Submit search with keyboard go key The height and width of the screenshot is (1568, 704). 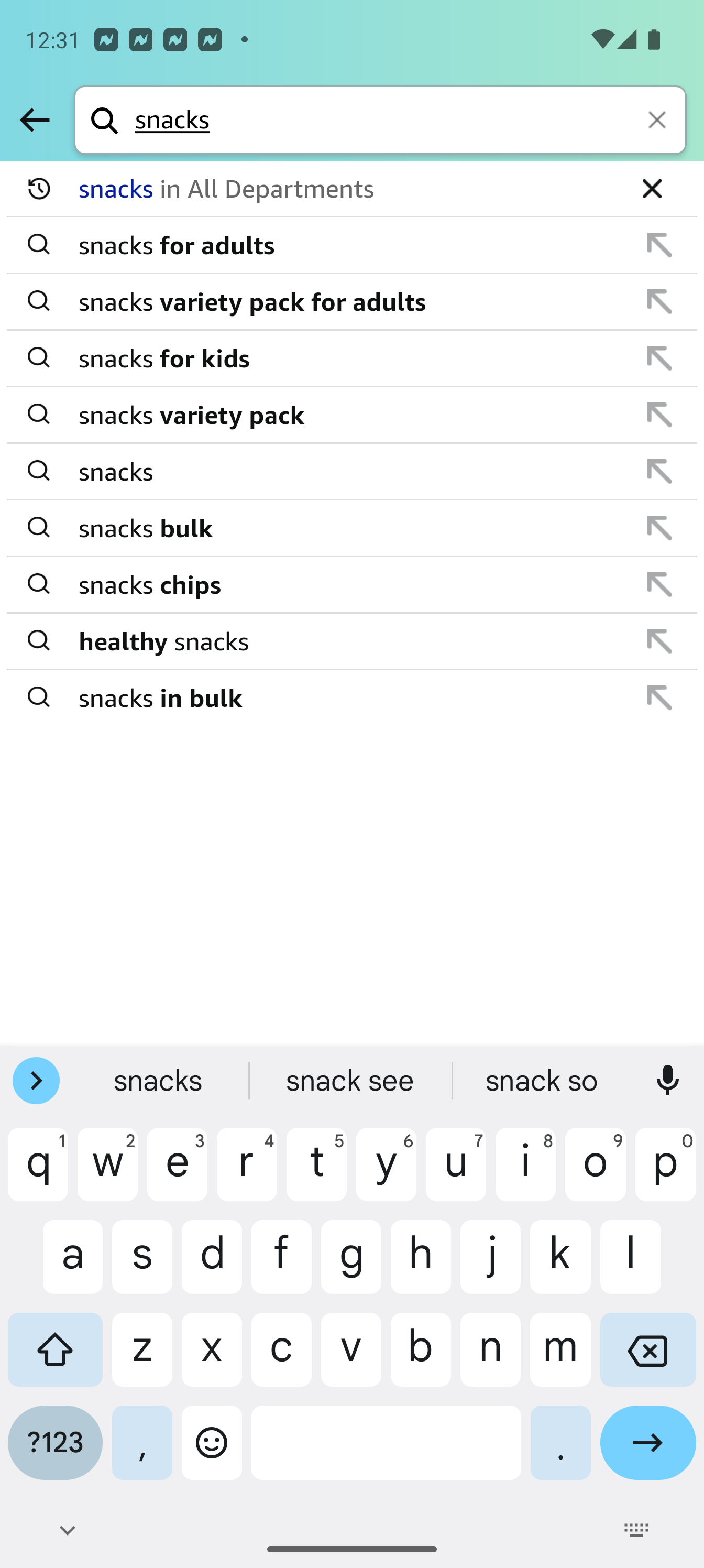pyautogui.click(x=647, y=1442)
